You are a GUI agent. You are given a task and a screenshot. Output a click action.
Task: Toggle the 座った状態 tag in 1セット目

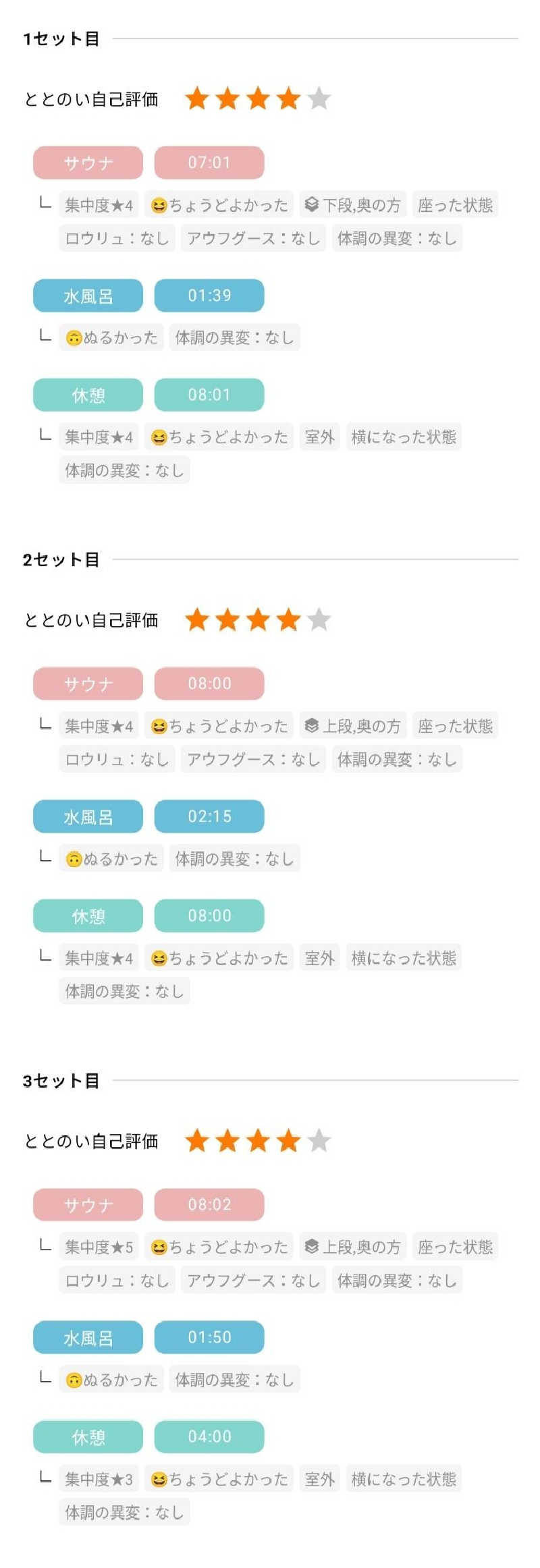454,205
